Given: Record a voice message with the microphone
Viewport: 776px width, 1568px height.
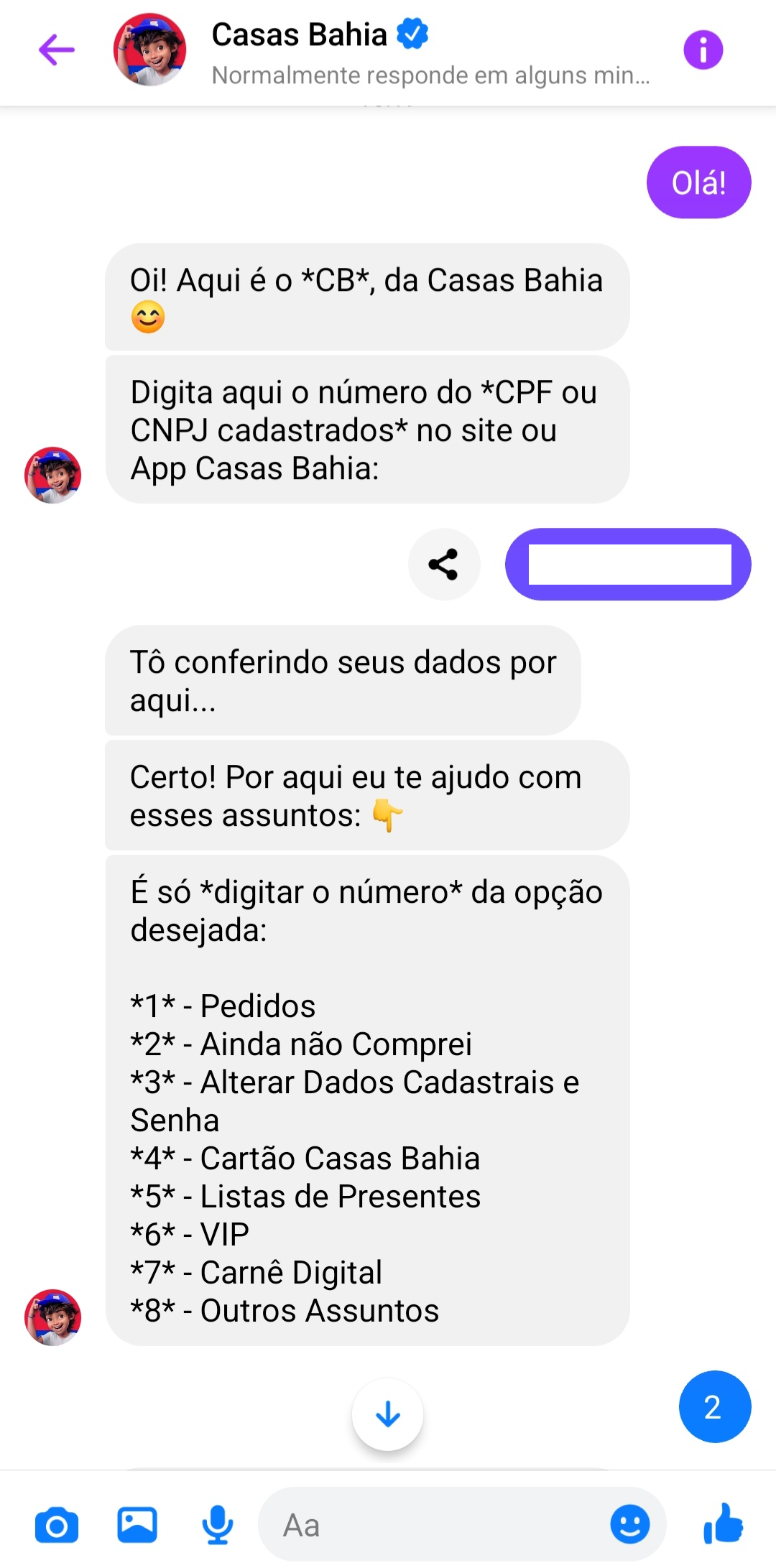Looking at the screenshot, I should click(217, 1525).
